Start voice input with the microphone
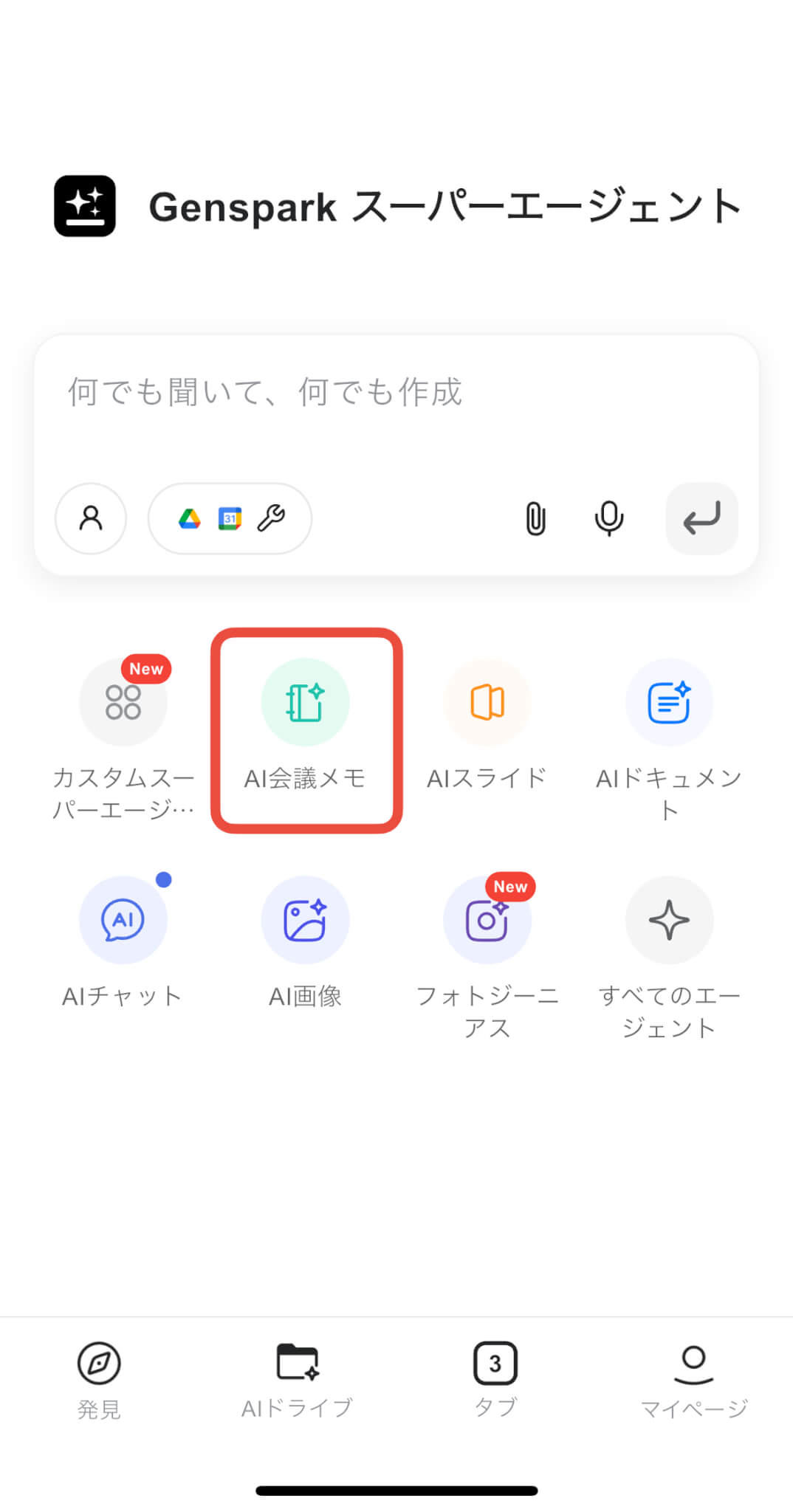Viewport: 793px width, 1512px height. pyautogui.click(x=609, y=518)
